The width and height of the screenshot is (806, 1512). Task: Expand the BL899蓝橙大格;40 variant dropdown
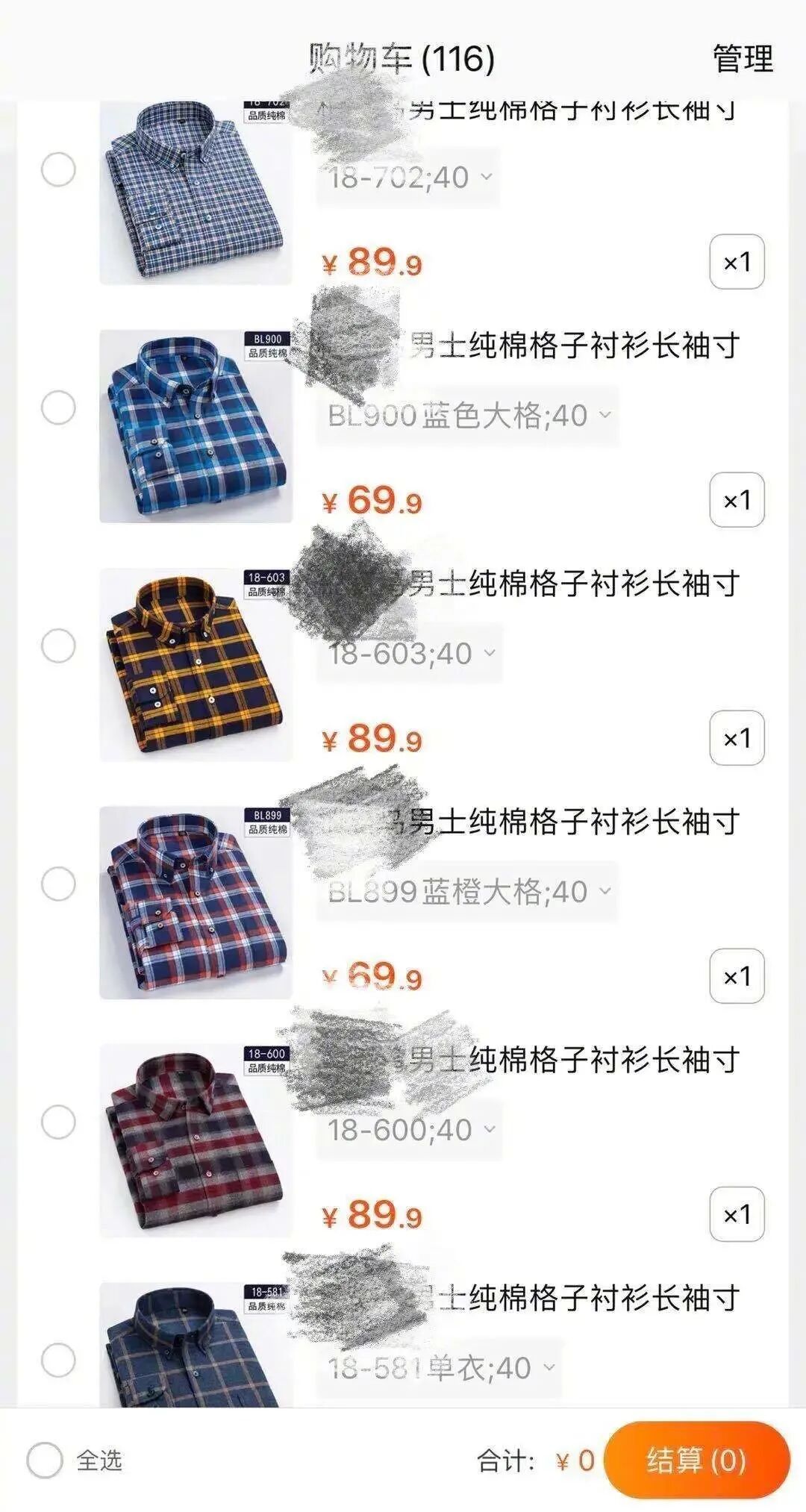(468, 892)
